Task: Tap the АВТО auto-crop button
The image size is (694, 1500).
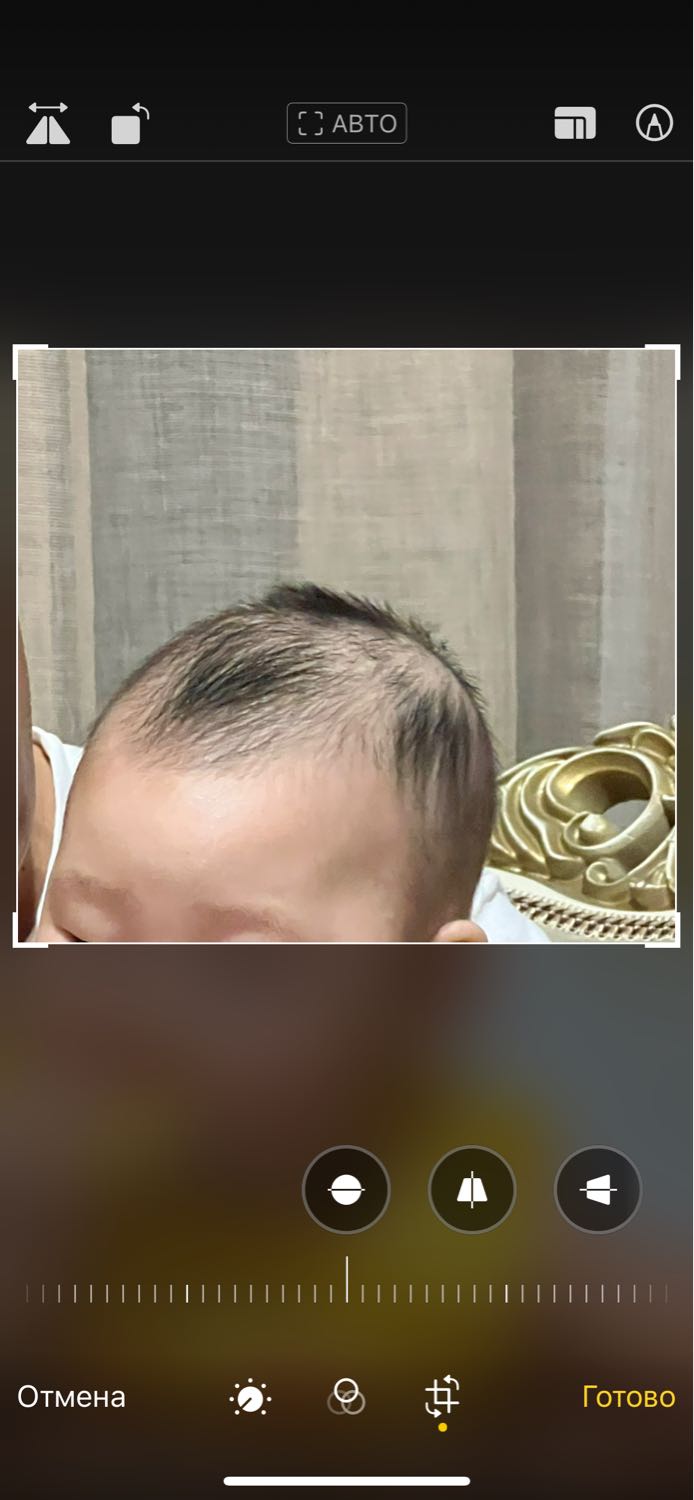Action: tap(347, 124)
